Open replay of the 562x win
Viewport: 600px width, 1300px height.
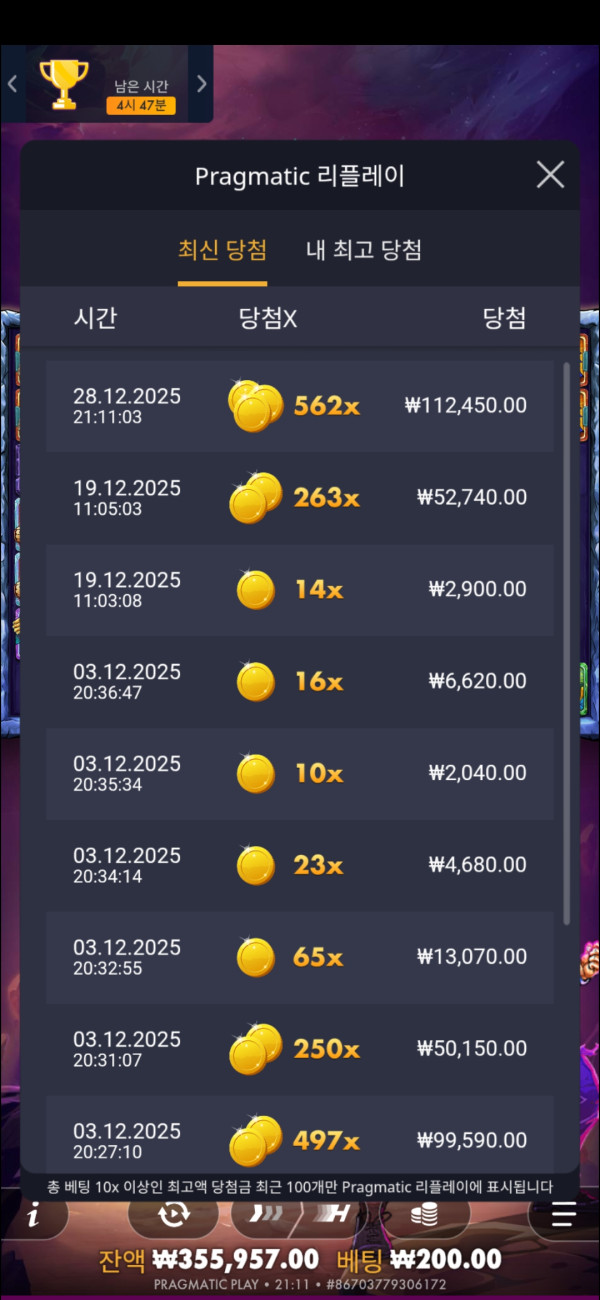coord(300,406)
